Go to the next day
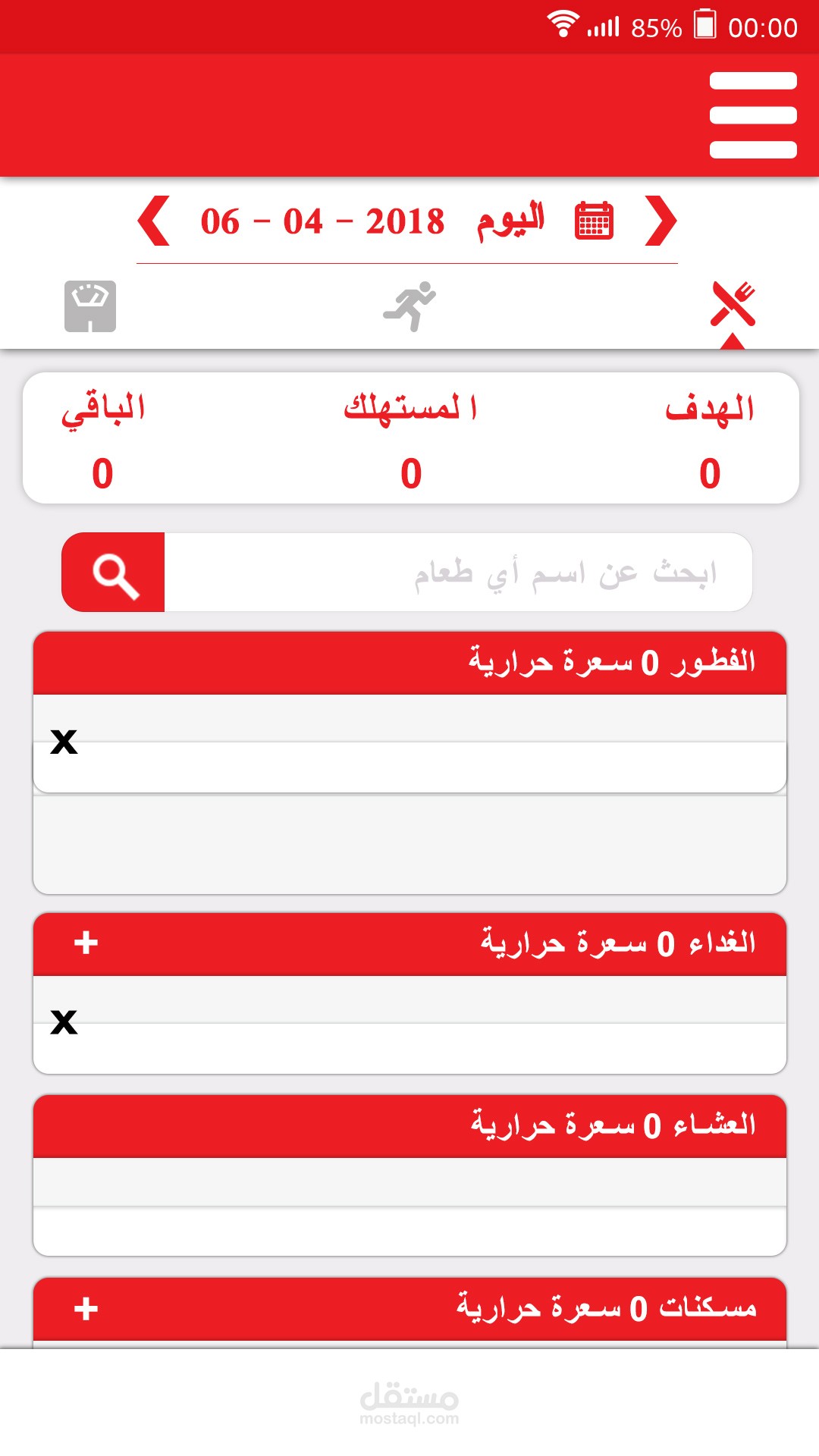Screen dimensions: 819x1456 [661, 221]
